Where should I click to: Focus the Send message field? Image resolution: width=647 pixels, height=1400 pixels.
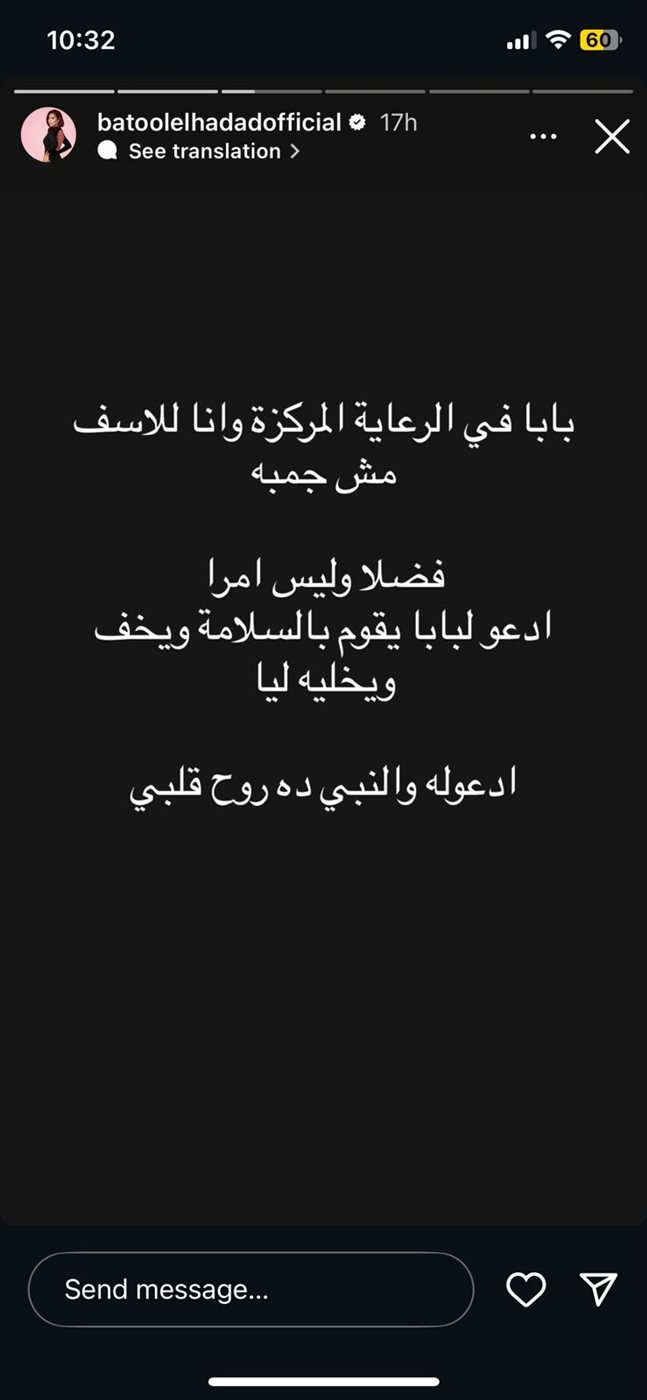[250, 1290]
